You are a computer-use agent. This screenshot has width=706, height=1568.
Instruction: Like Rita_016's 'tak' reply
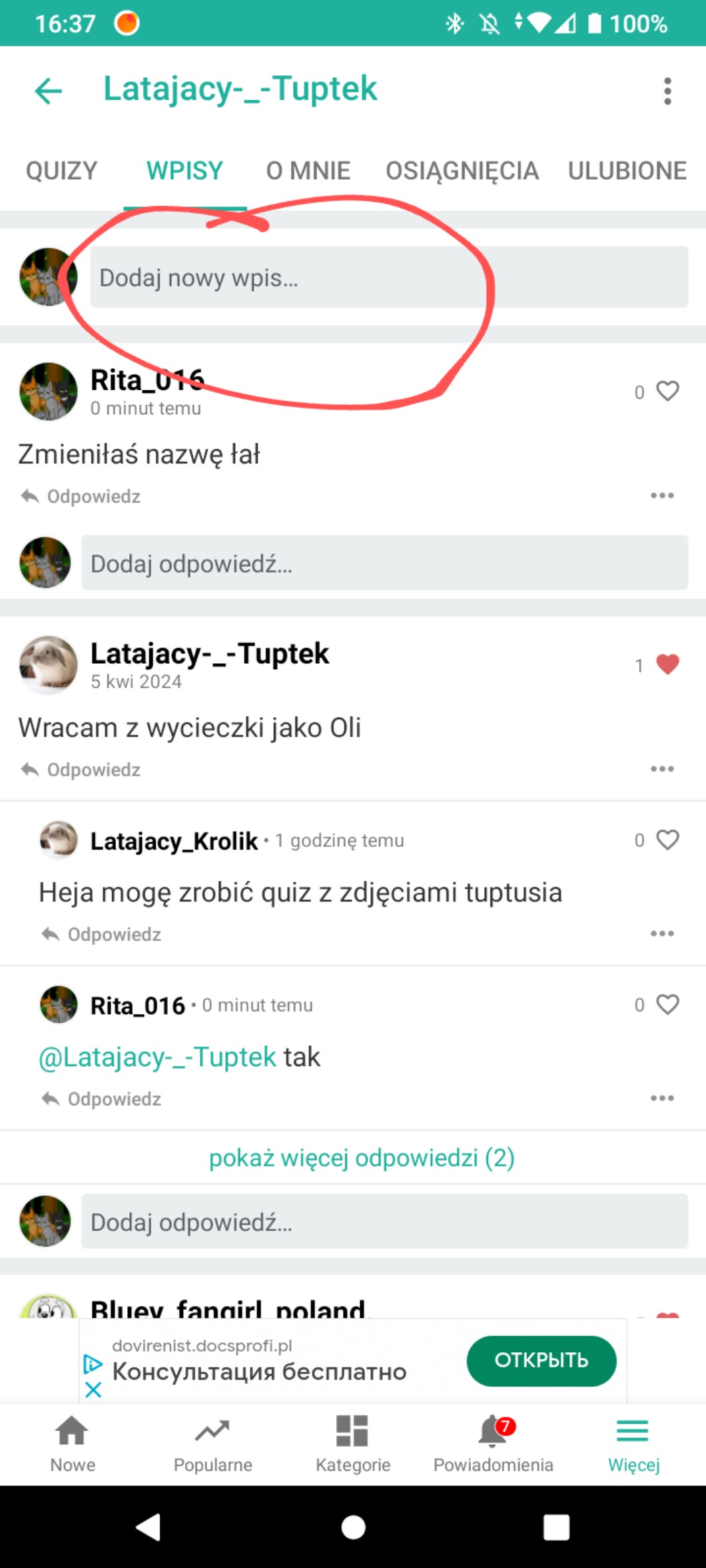coord(667,1004)
